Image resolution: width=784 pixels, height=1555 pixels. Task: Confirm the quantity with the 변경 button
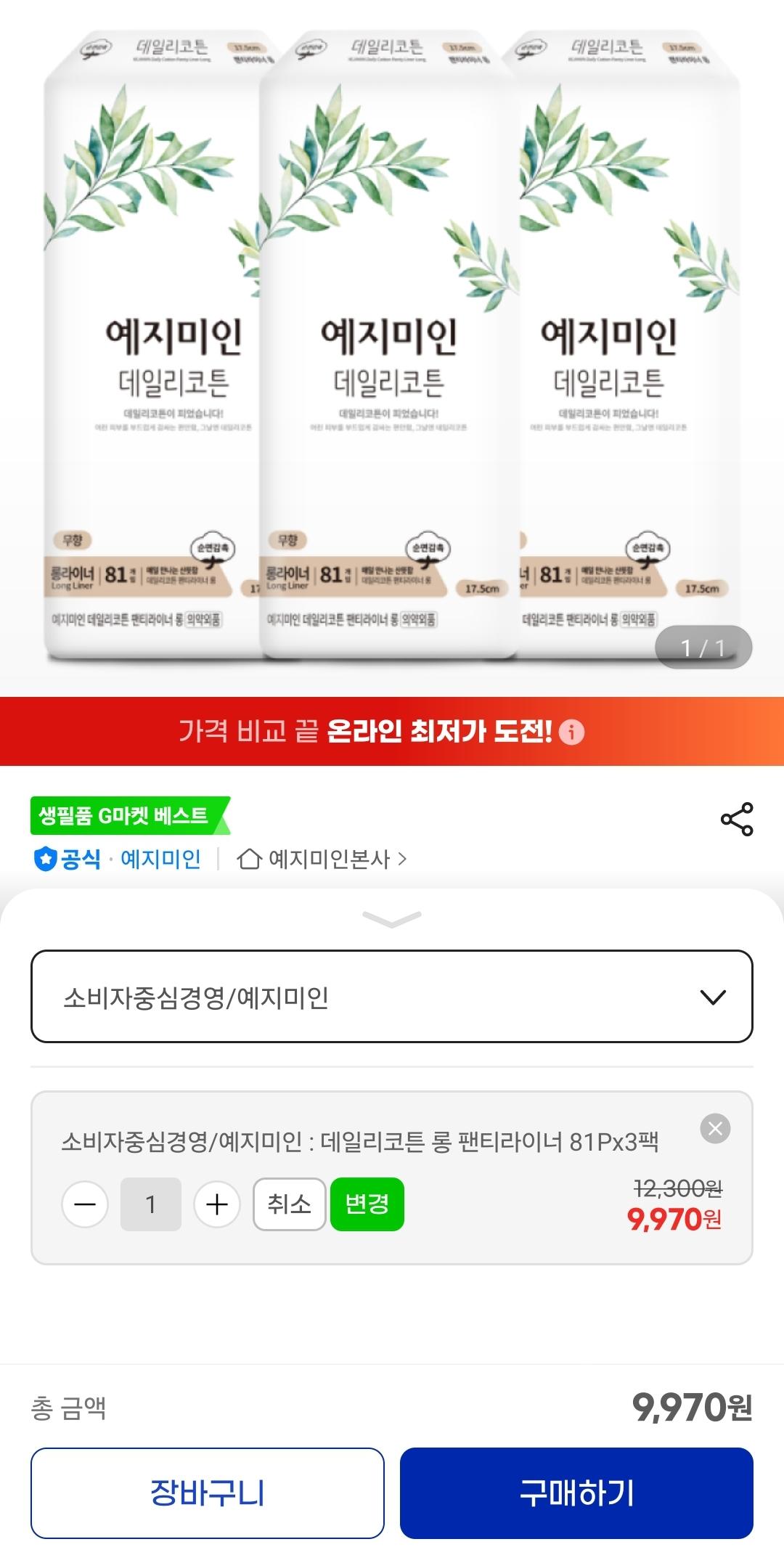point(367,1204)
